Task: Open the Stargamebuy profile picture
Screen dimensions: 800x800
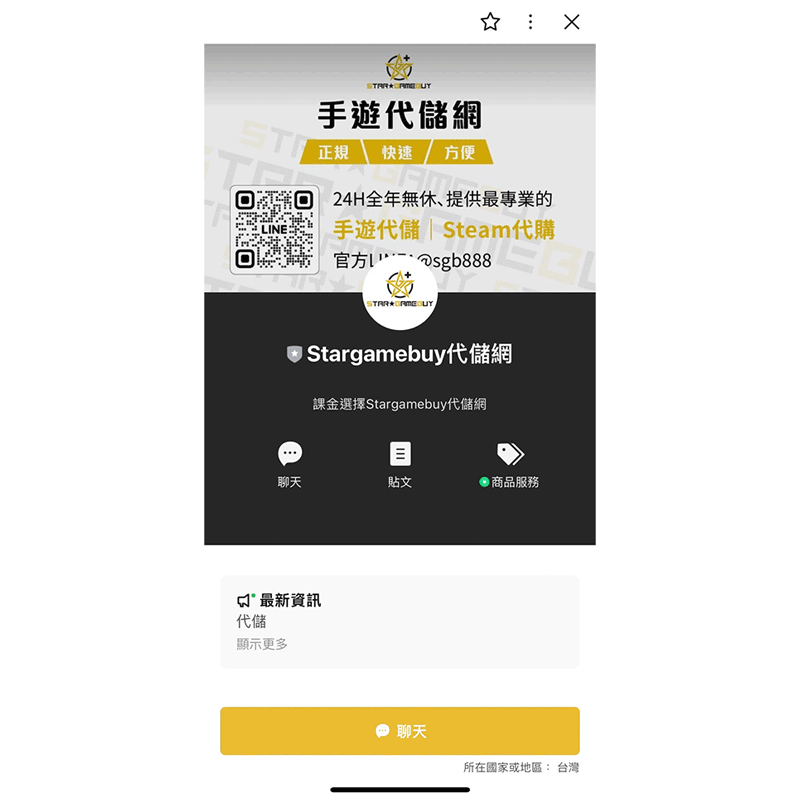Action: (x=400, y=292)
